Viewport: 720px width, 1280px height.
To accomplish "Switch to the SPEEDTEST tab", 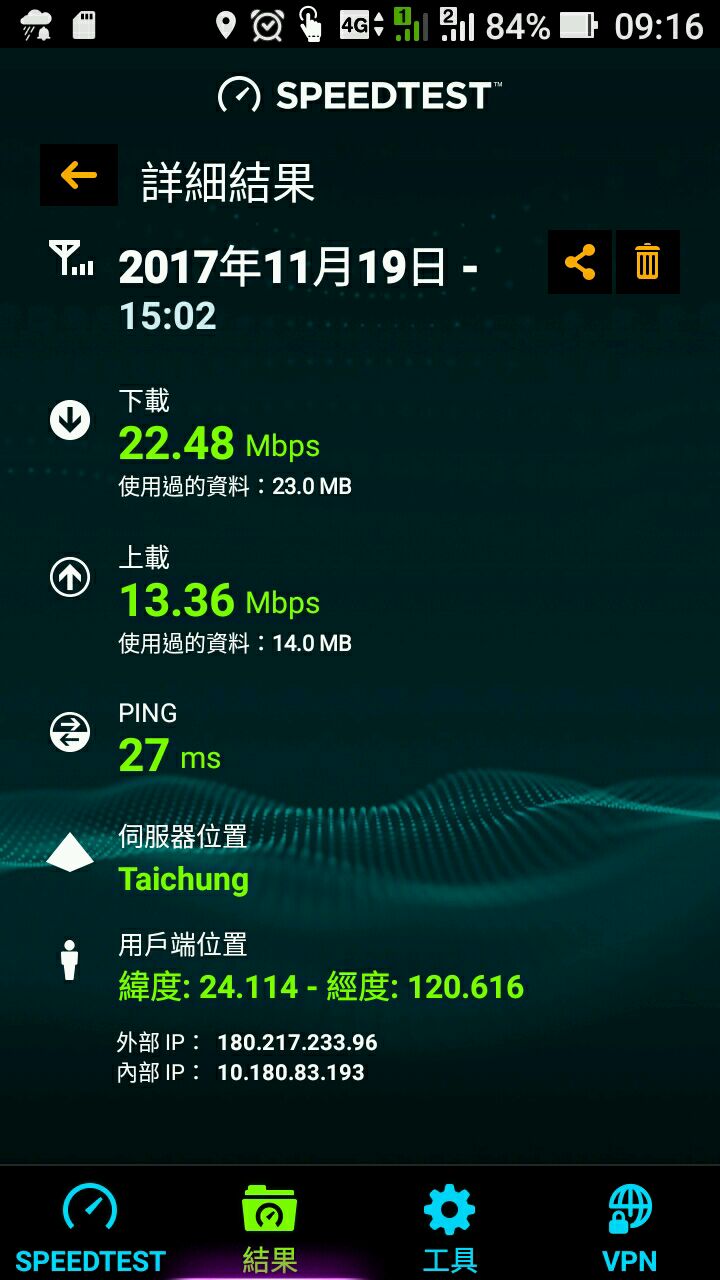I will point(90,1227).
